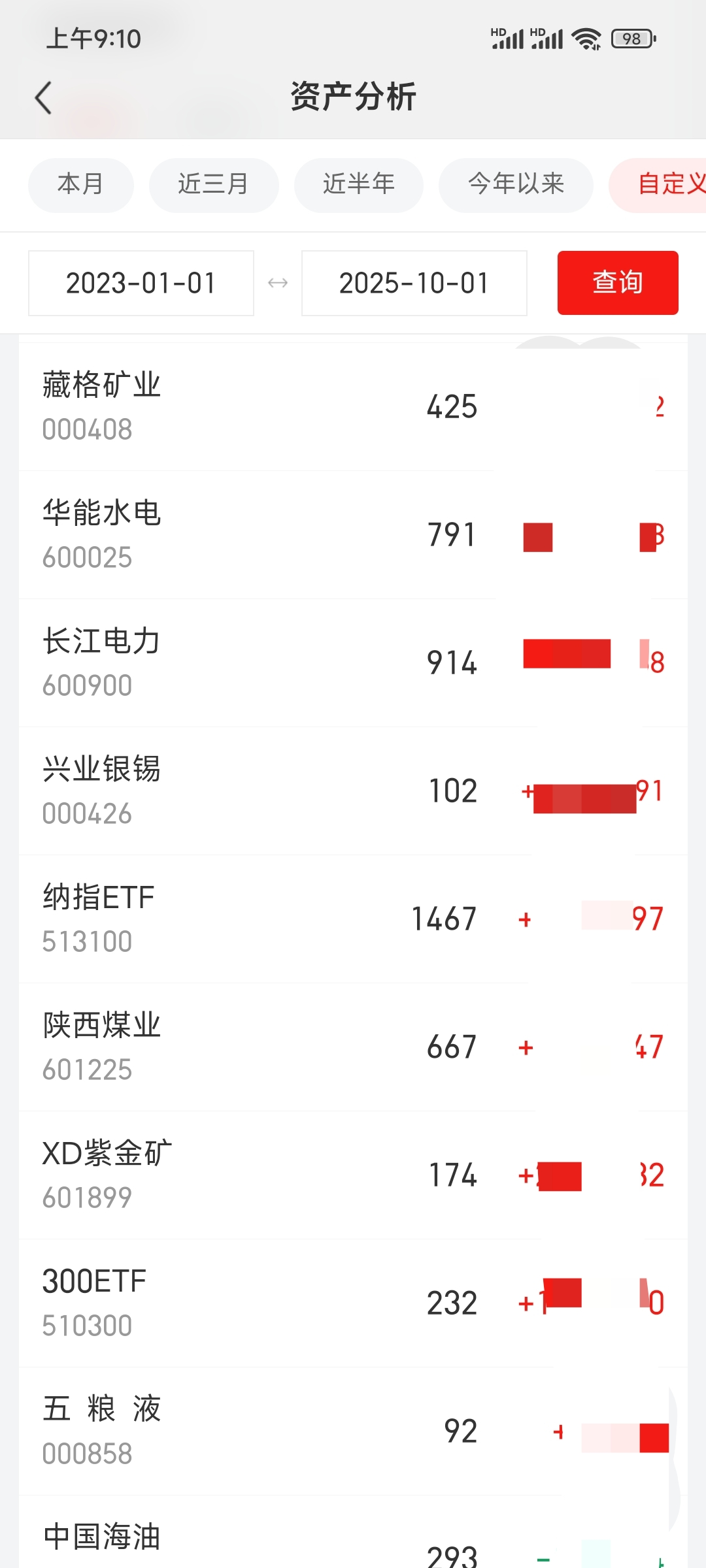706x1568 pixels.
Task: Open the 华能水电 600025 row
Action: [261, 534]
